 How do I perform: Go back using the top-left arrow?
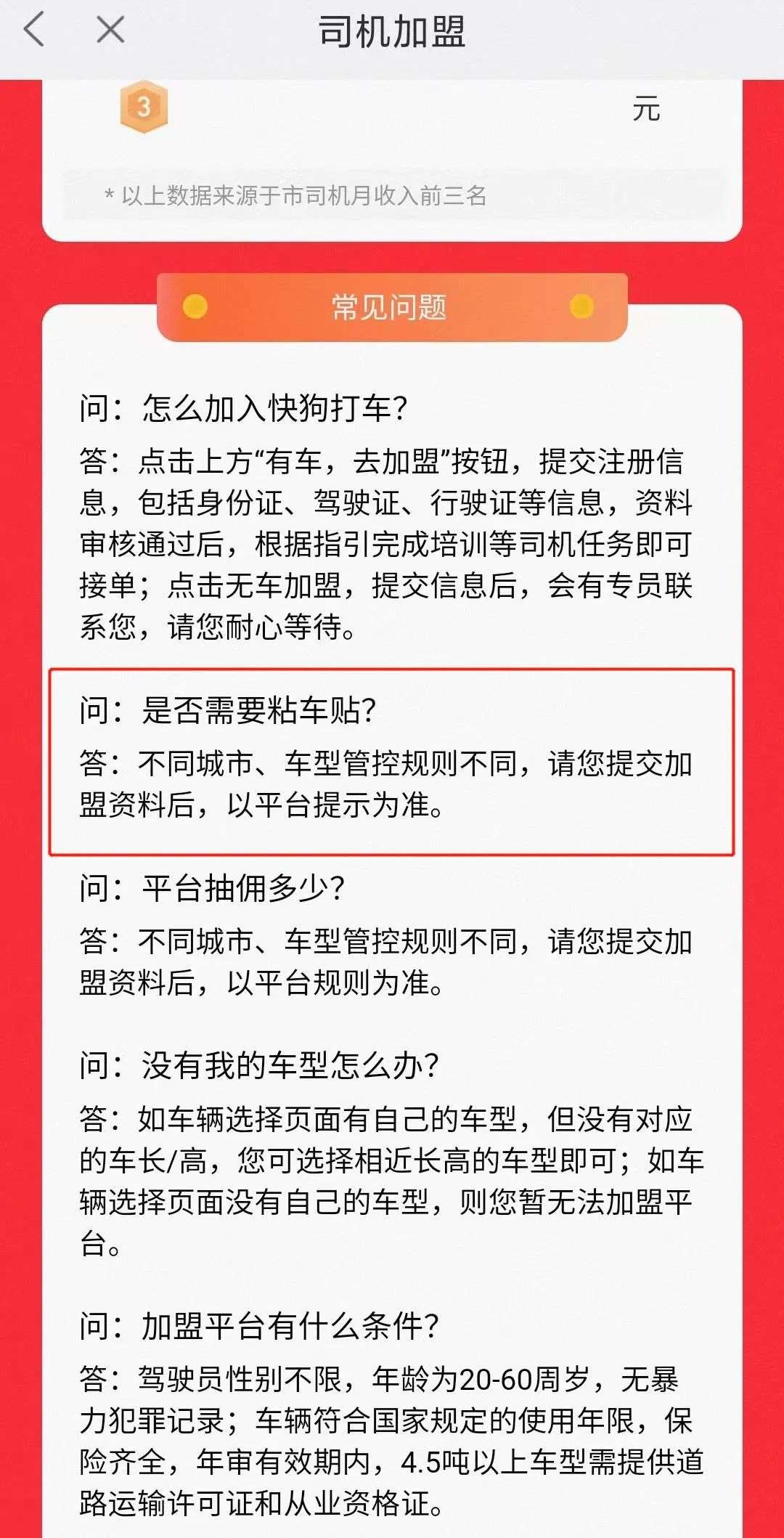click(x=34, y=30)
